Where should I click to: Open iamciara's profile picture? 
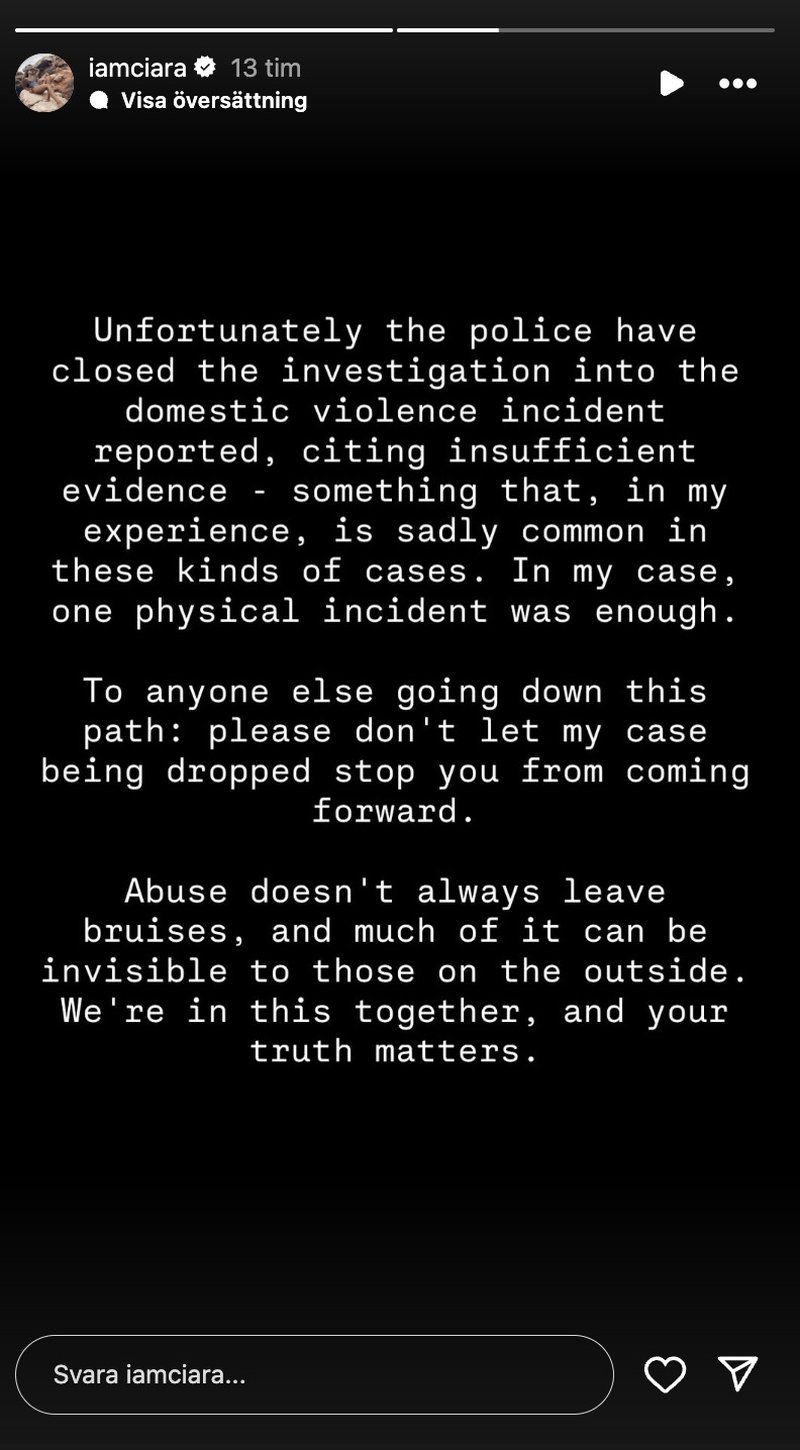(44, 83)
